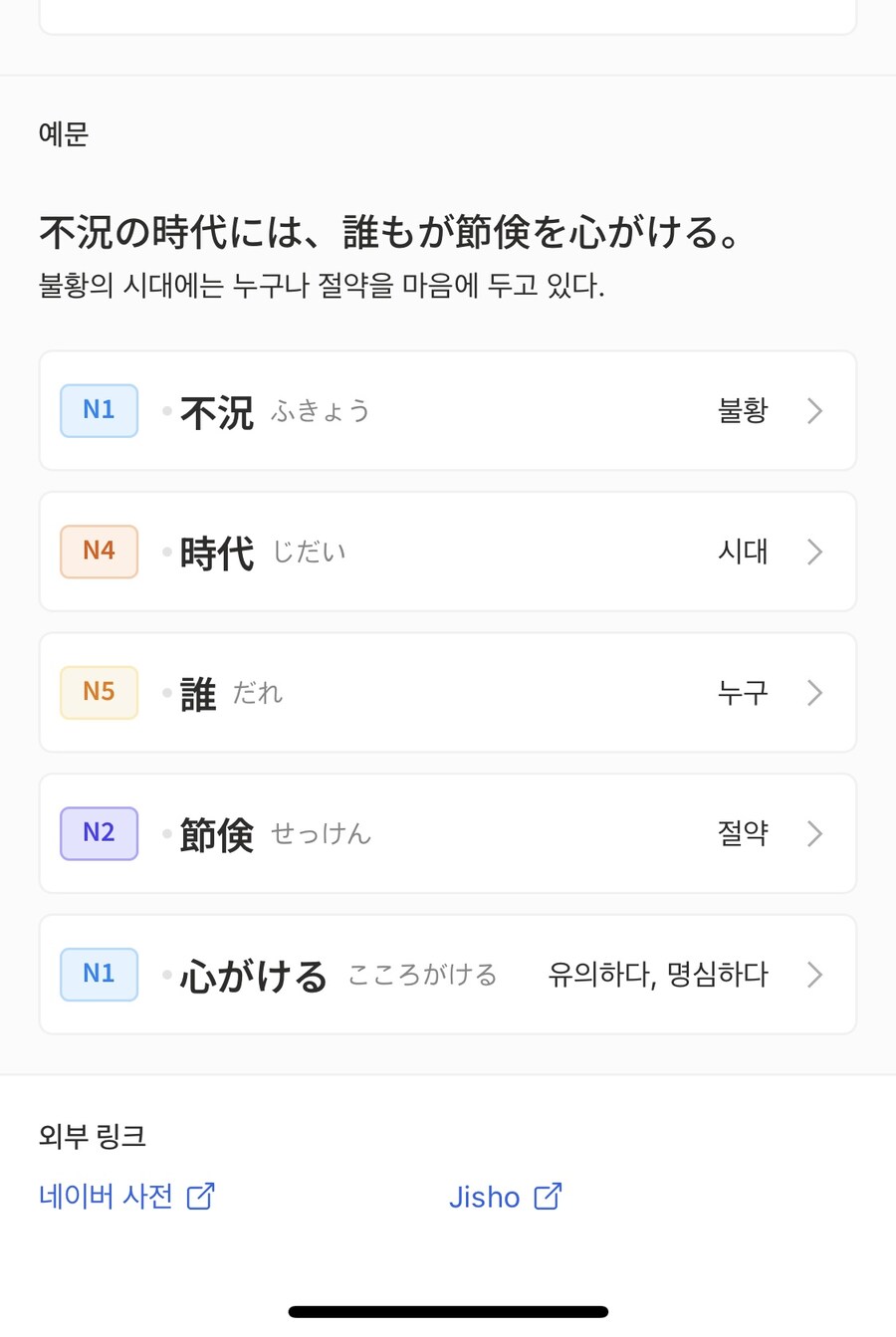The width and height of the screenshot is (896, 1337).
Task: Open the 節倹 vocabulary card
Action: (446, 833)
